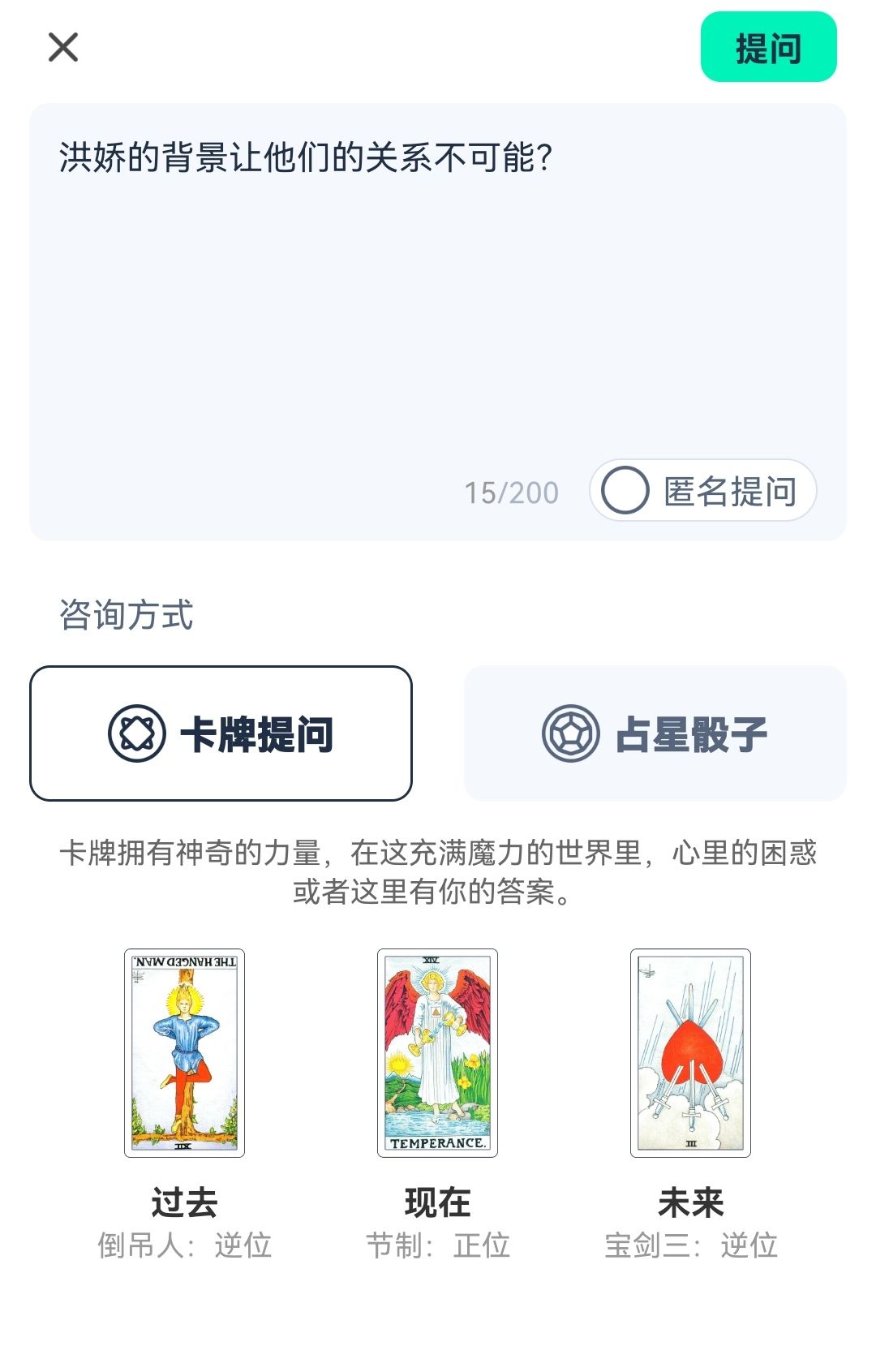876x1372 pixels.
Task: Toggle the anonymous question radio button
Action: tap(625, 489)
